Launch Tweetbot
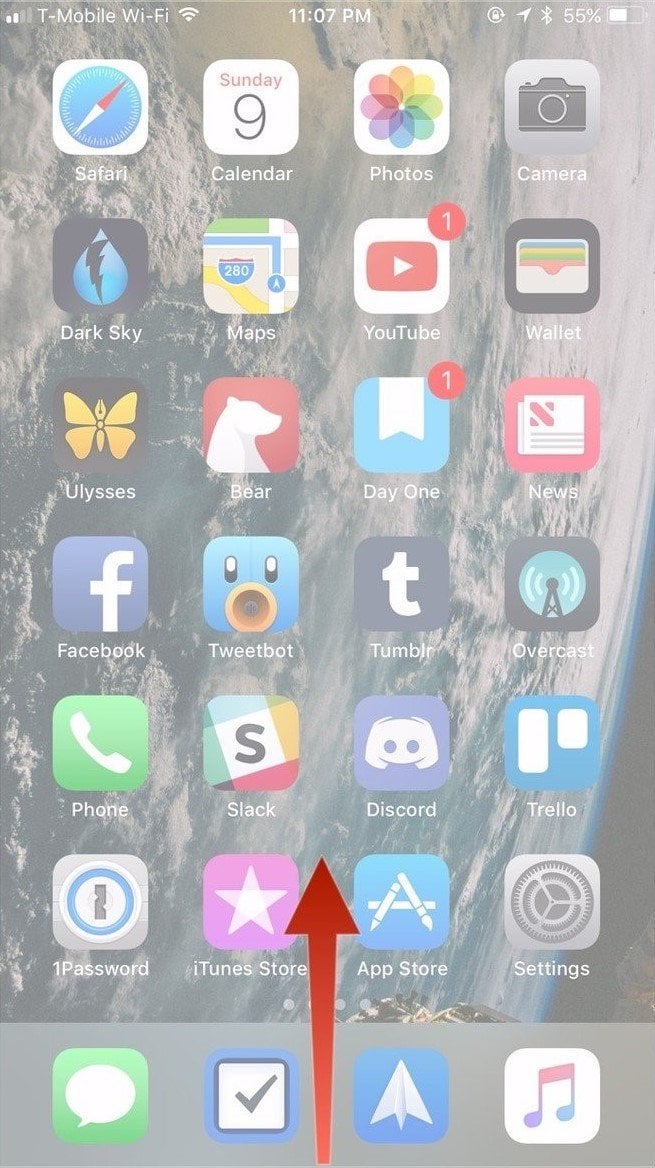The width and height of the screenshot is (655, 1168). pos(251,584)
